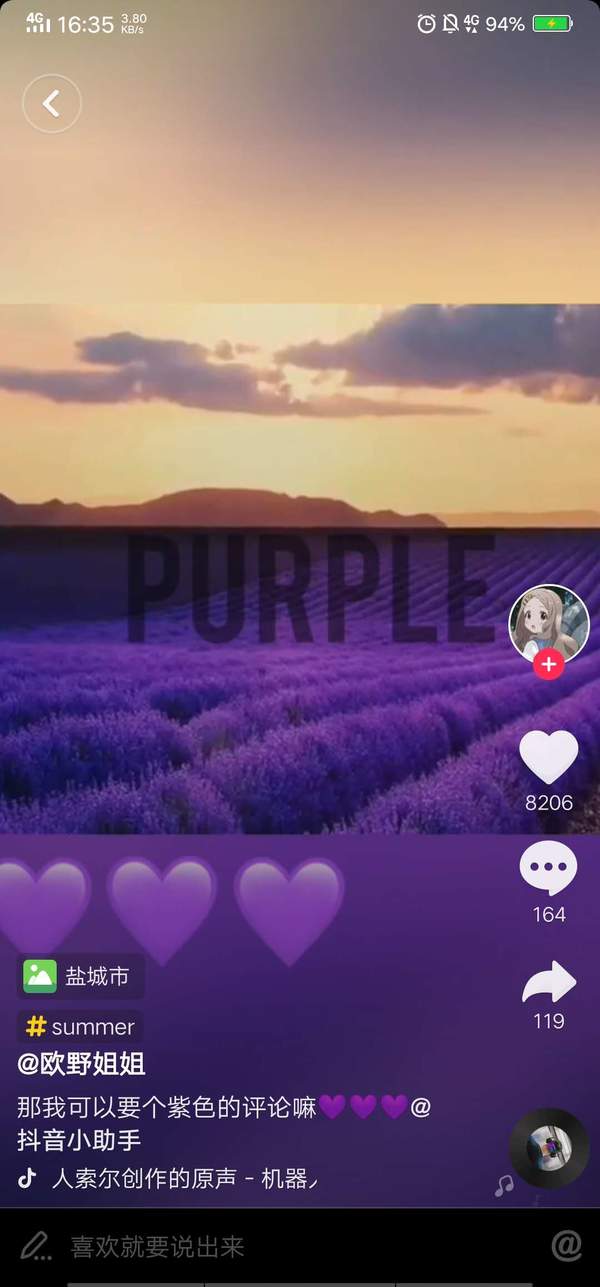This screenshot has width=600, height=1287.
Task: Open @欧野姐姐 user profile
Action: coord(81,1064)
